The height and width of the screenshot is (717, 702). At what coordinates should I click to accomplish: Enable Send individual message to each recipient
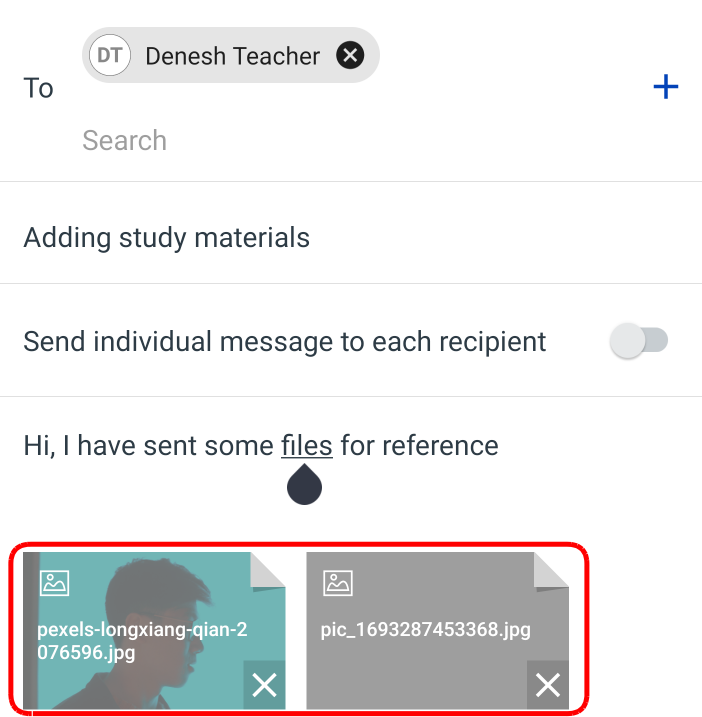coord(639,342)
